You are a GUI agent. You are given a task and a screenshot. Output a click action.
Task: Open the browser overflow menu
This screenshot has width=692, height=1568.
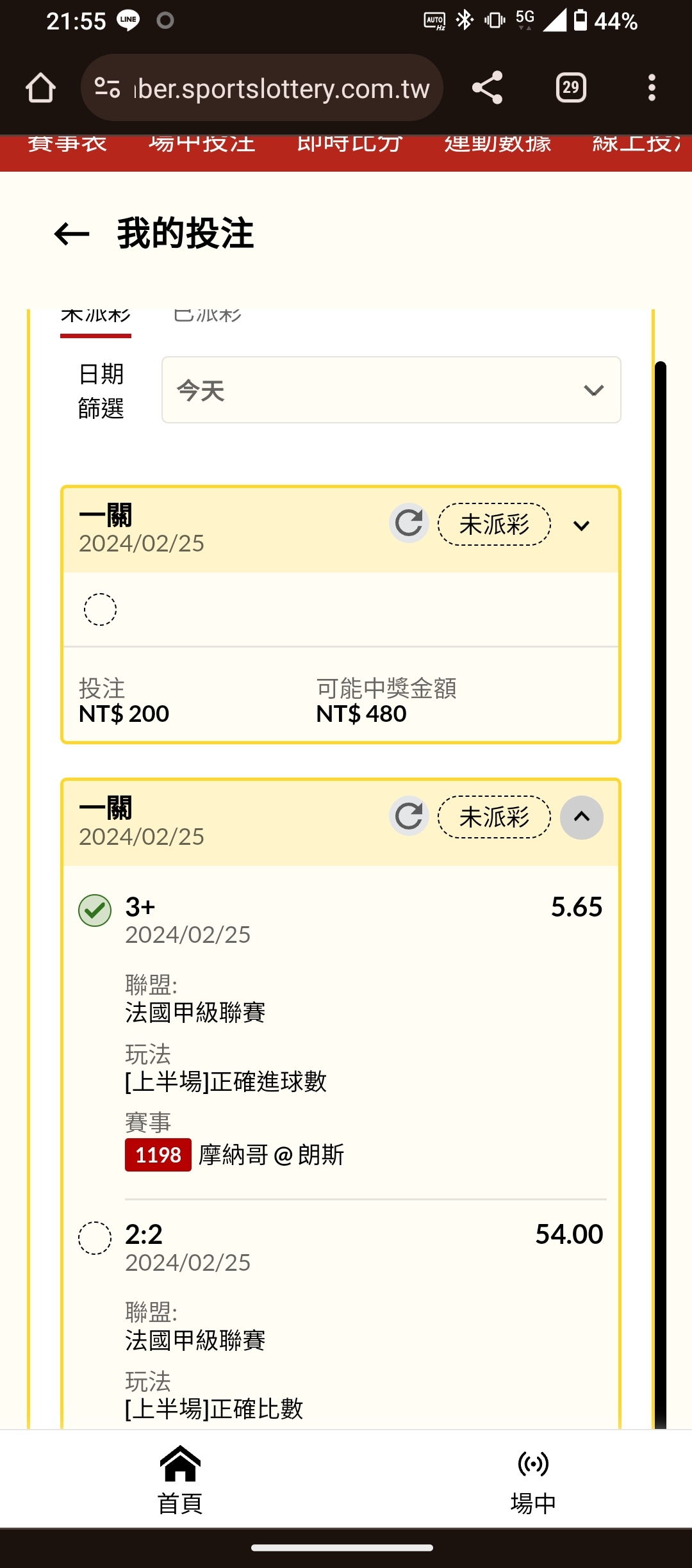pos(652,88)
